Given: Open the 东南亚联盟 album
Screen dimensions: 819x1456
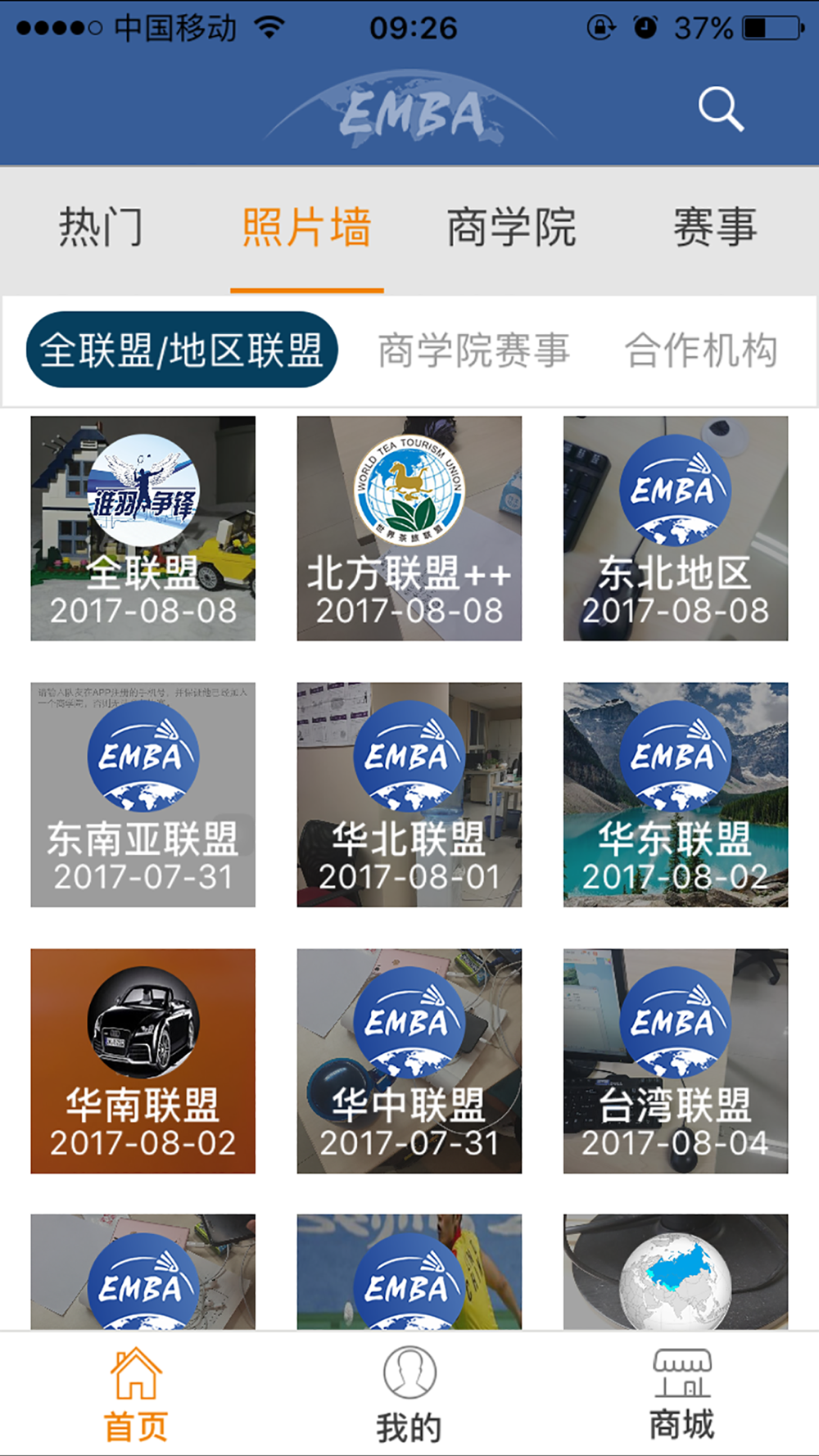Looking at the screenshot, I should (143, 794).
